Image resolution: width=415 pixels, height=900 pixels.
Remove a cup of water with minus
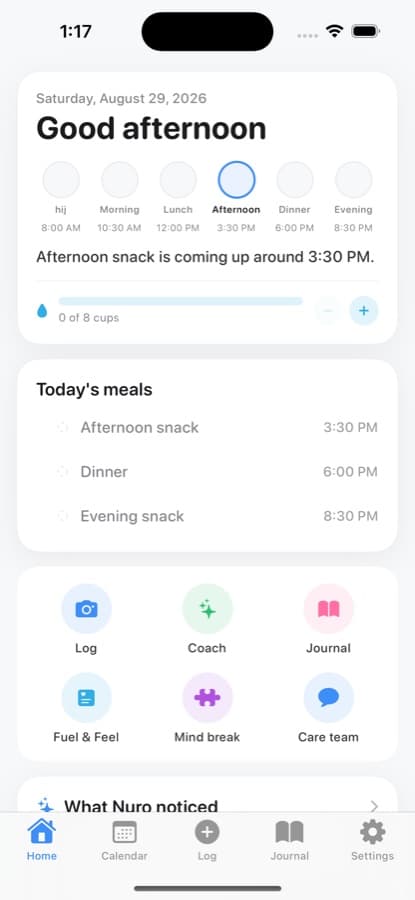[x=328, y=311]
